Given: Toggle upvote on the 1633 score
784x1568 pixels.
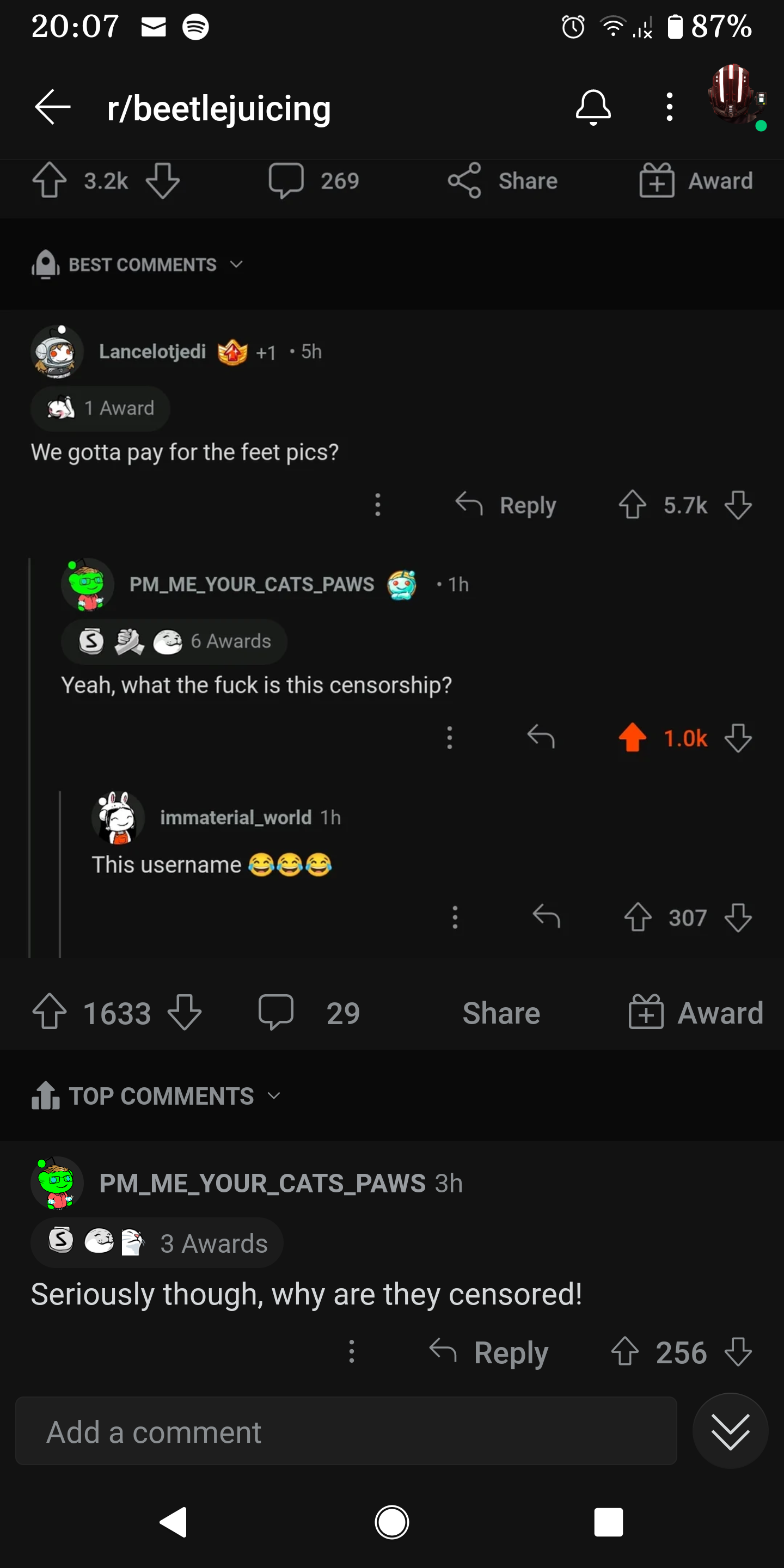Looking at the screenshot, I should coord(50,1012).
